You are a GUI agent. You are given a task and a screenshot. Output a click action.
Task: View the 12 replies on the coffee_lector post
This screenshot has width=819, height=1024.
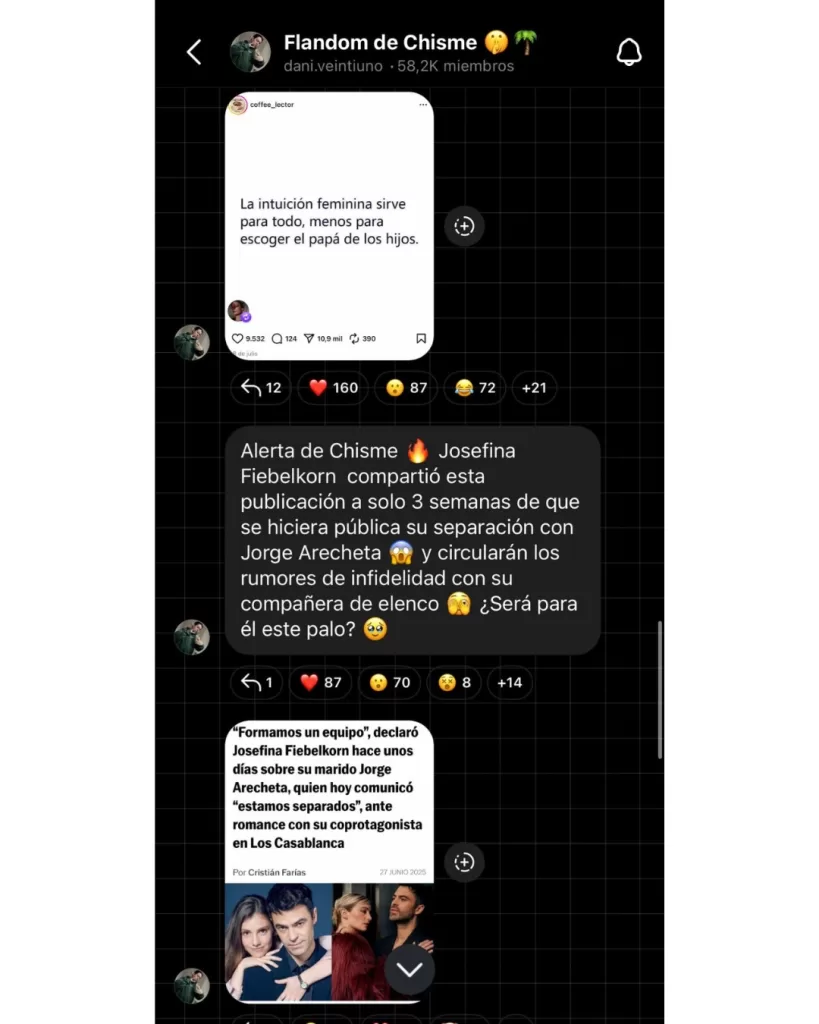coord(261,388)
